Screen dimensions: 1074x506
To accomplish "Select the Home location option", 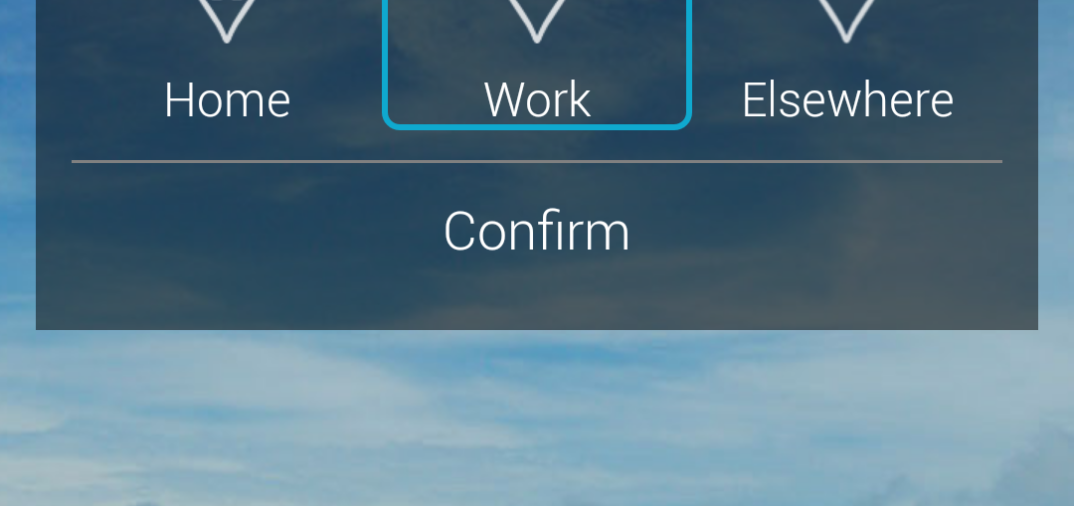I will [227, 70].
